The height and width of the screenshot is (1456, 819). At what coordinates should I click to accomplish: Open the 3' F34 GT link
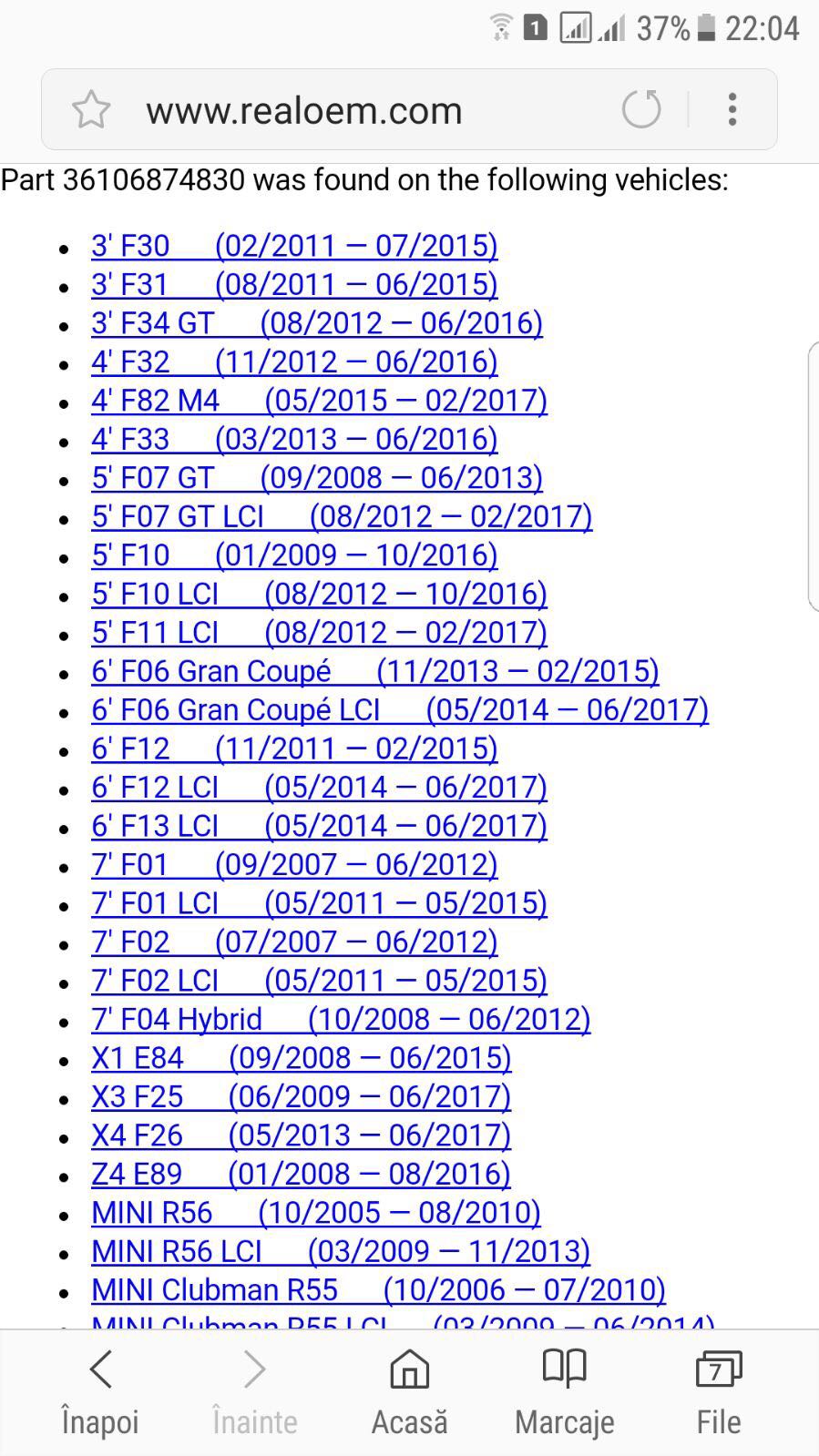[316, 323]
